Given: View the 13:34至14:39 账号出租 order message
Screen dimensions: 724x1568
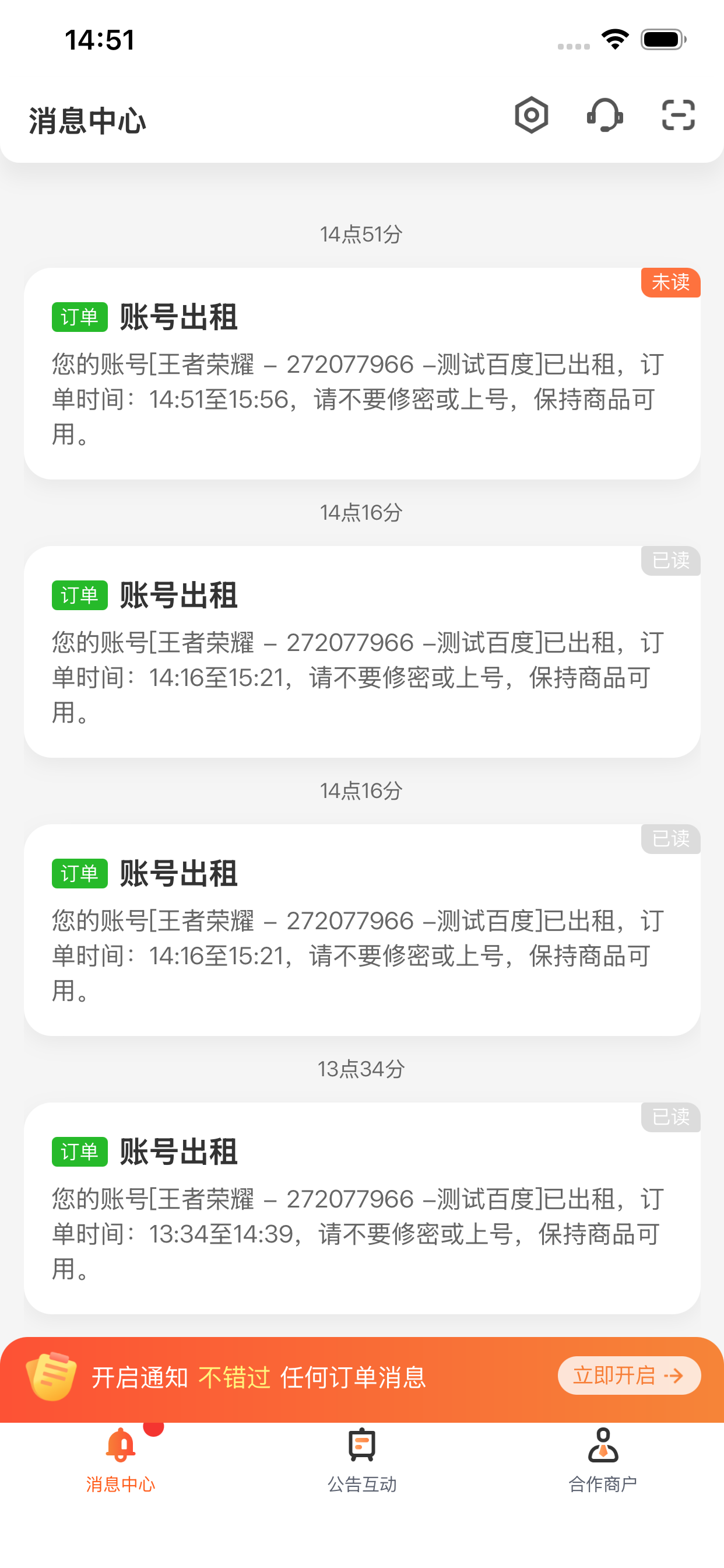Looking at the screenshot, I should (x=362, y=1208).
